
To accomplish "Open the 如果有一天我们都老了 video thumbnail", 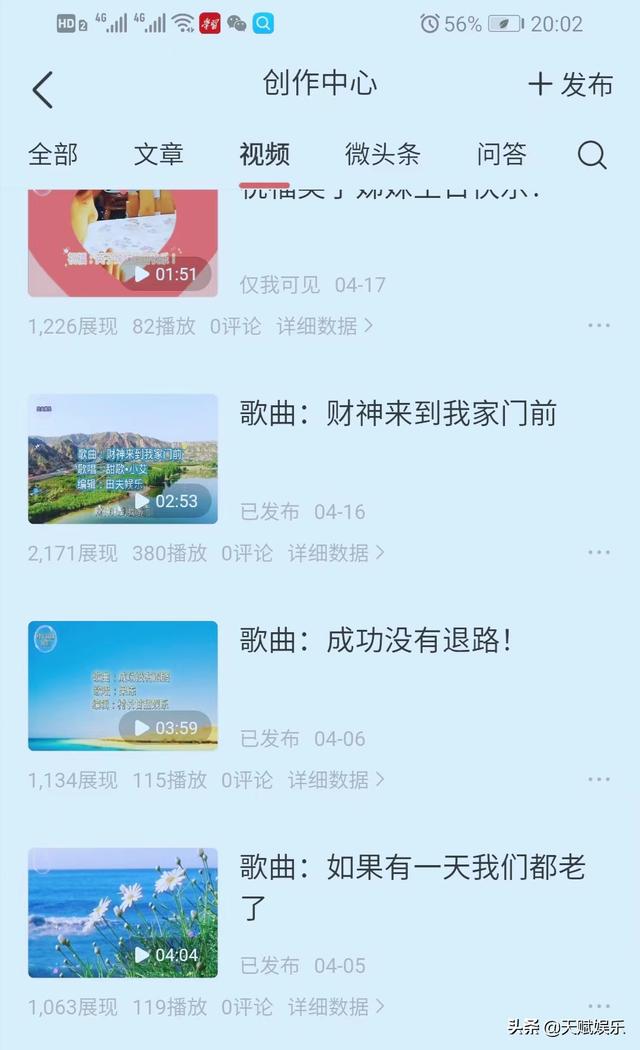I will [x=122, y=913].
